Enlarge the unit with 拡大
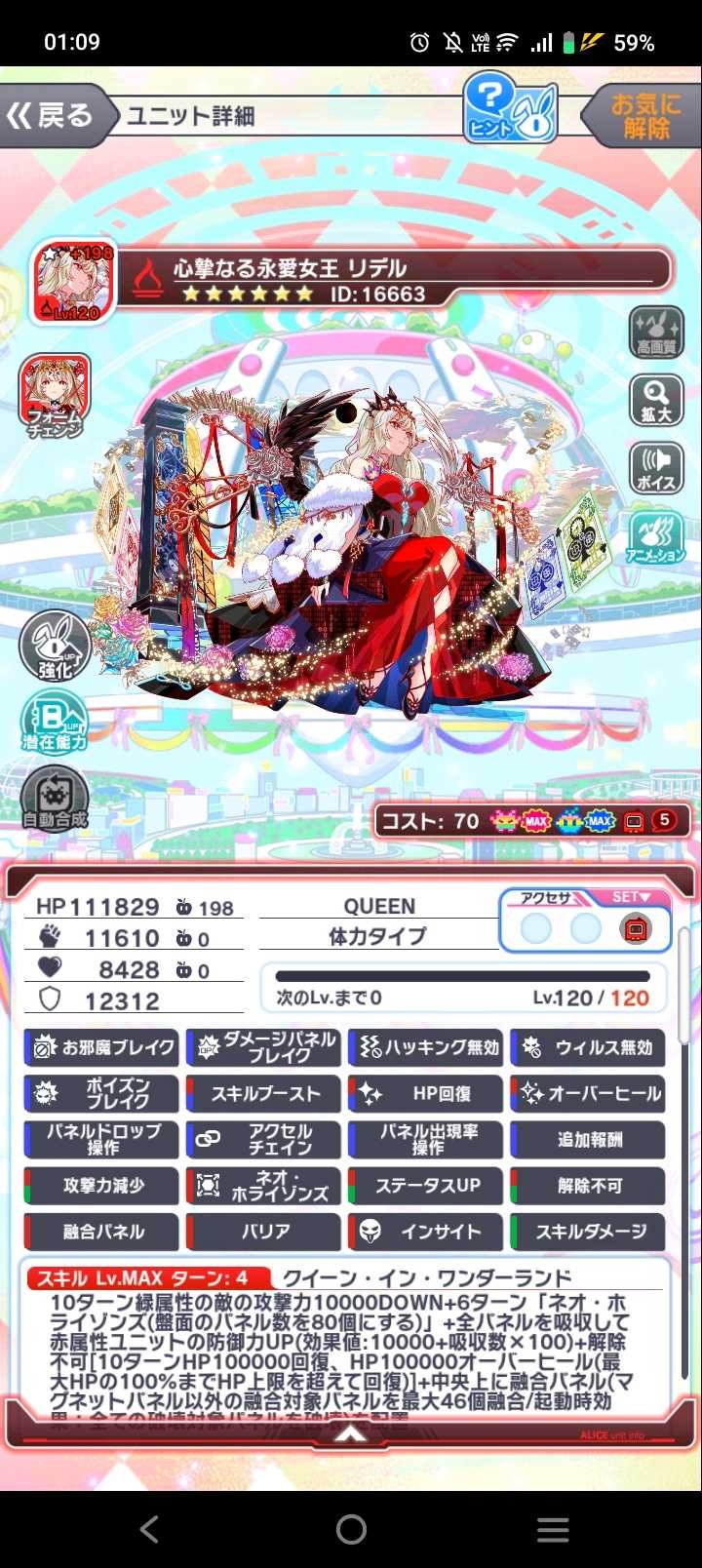The image size is (702, 1568). [x=656, y=400]
